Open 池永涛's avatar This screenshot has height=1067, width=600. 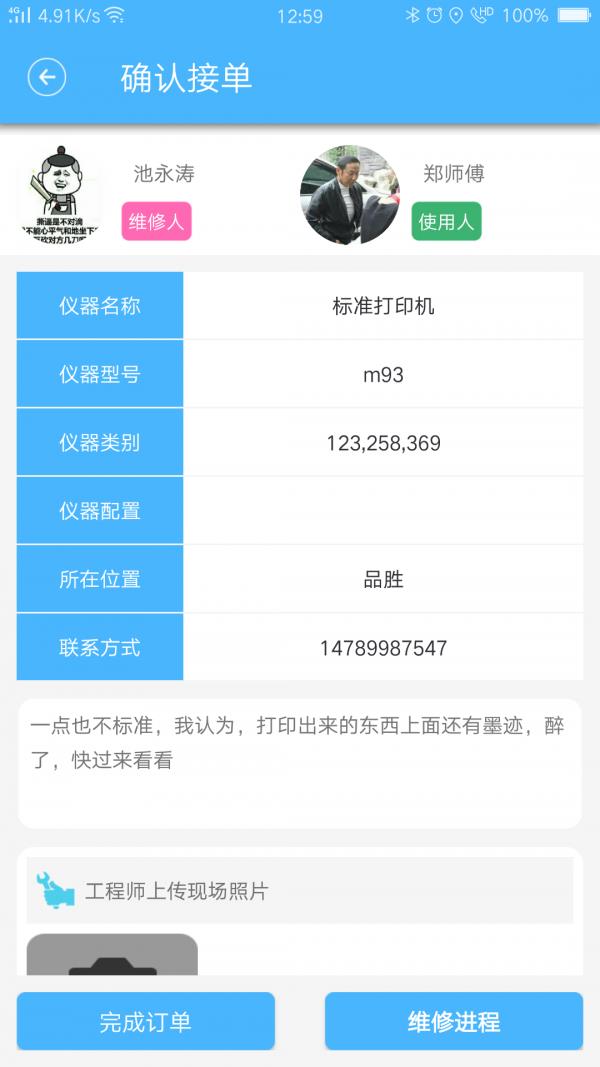60,194
